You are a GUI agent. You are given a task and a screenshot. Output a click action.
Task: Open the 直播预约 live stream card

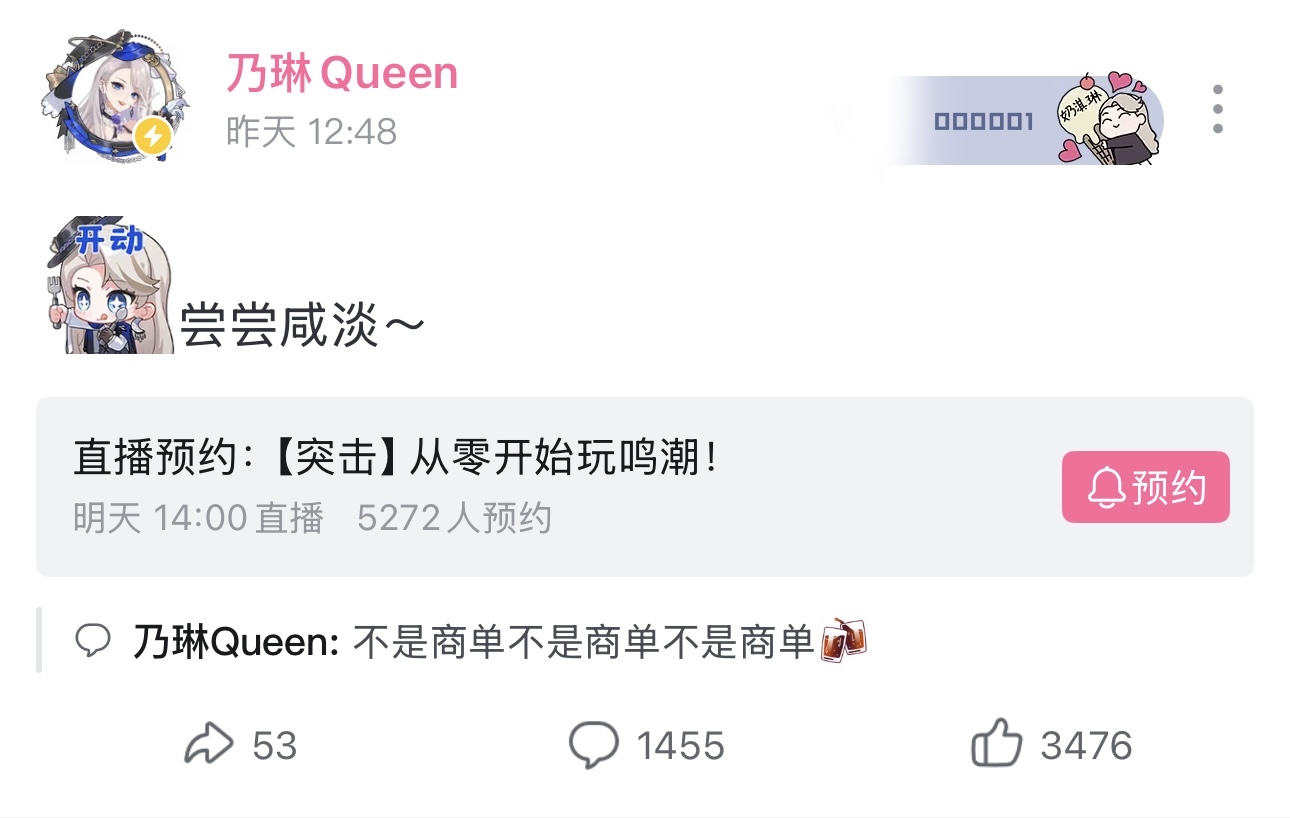pos(500,487)
